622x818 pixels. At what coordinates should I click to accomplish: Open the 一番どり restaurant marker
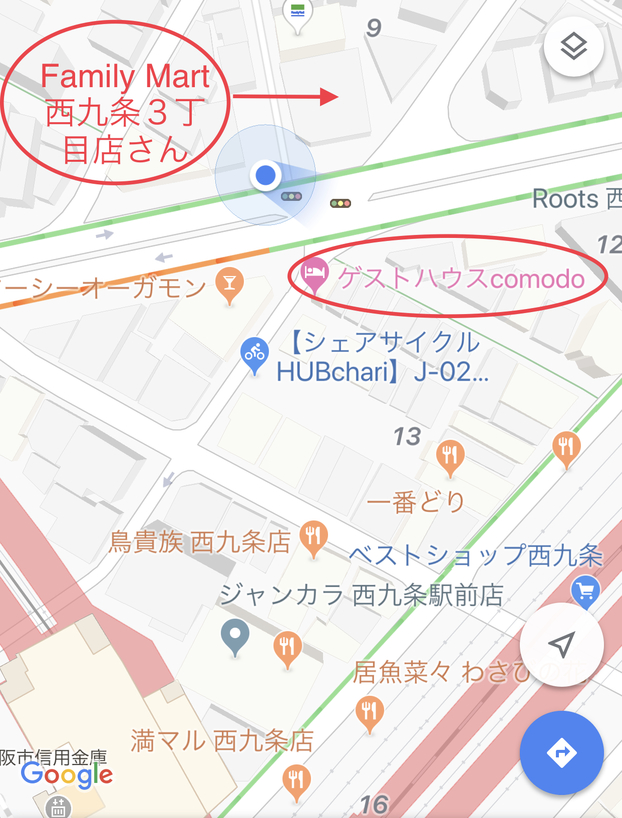(451, 458)
